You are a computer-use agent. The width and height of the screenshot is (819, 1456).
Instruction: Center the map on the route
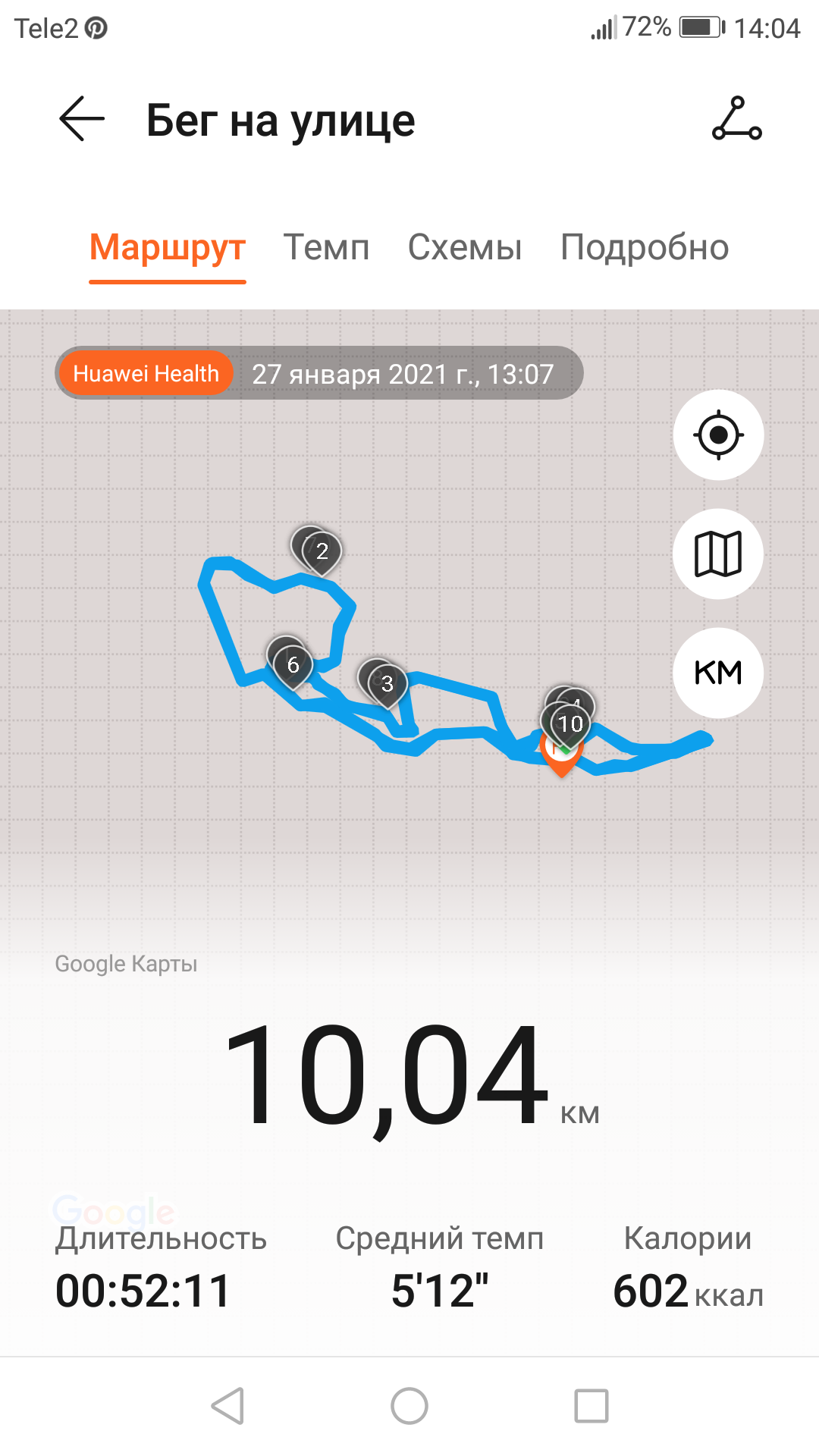tap(718, 435)
